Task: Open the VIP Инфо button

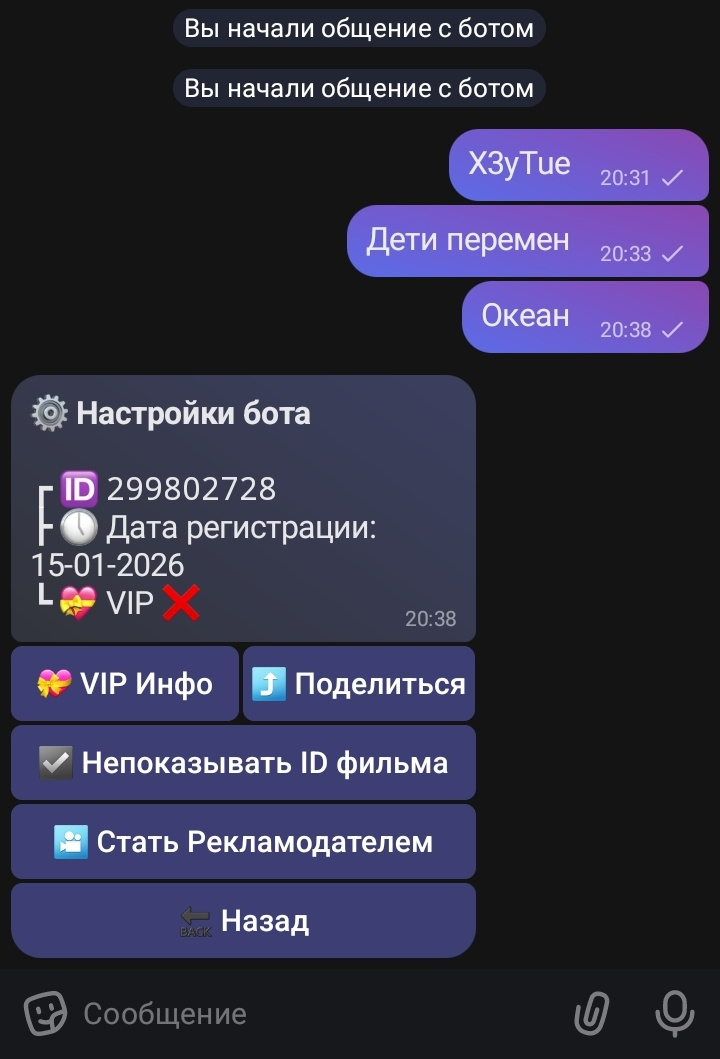Action: (x=125, y=684)
